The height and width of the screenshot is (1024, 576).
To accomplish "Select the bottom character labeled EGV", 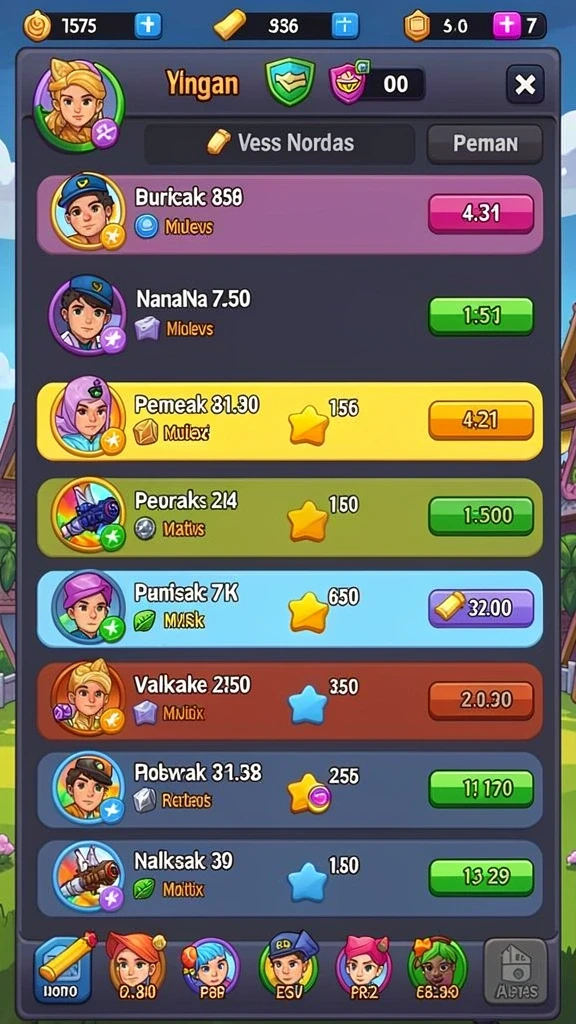I will click(289, 968).
